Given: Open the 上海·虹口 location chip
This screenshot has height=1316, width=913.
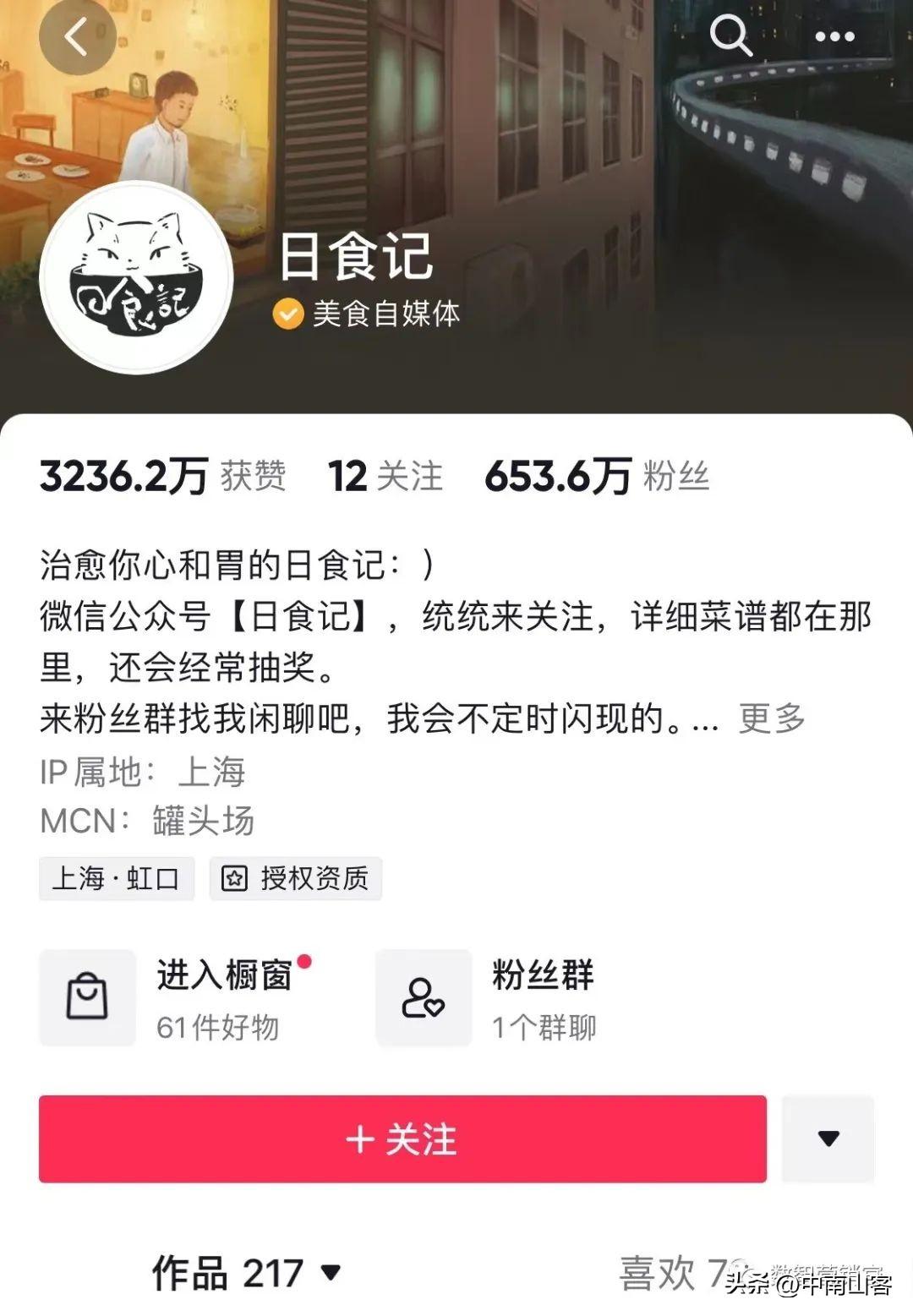Looking at the screenshot, I should point(117,878).
